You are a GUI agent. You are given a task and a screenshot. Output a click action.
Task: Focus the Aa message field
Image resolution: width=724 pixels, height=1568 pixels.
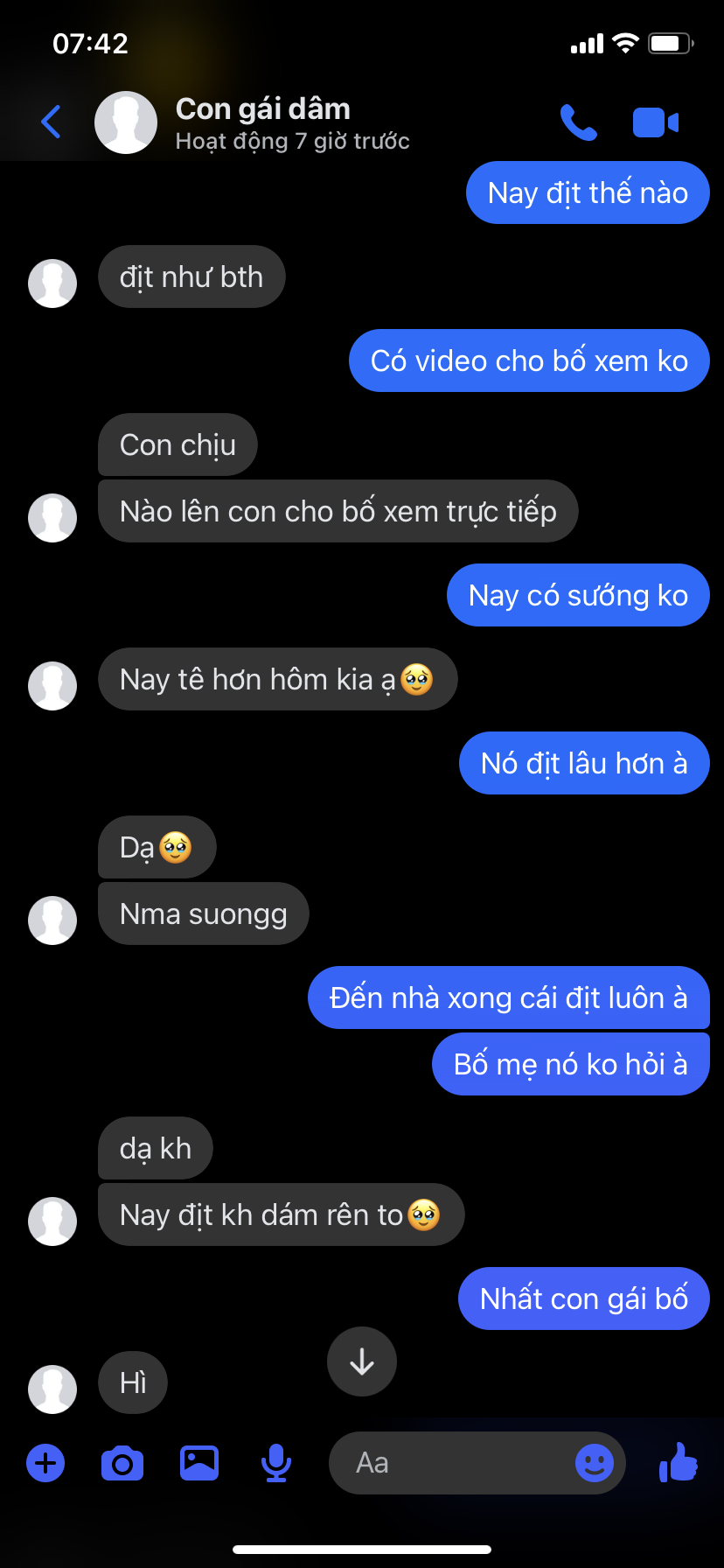point(449,1463)
